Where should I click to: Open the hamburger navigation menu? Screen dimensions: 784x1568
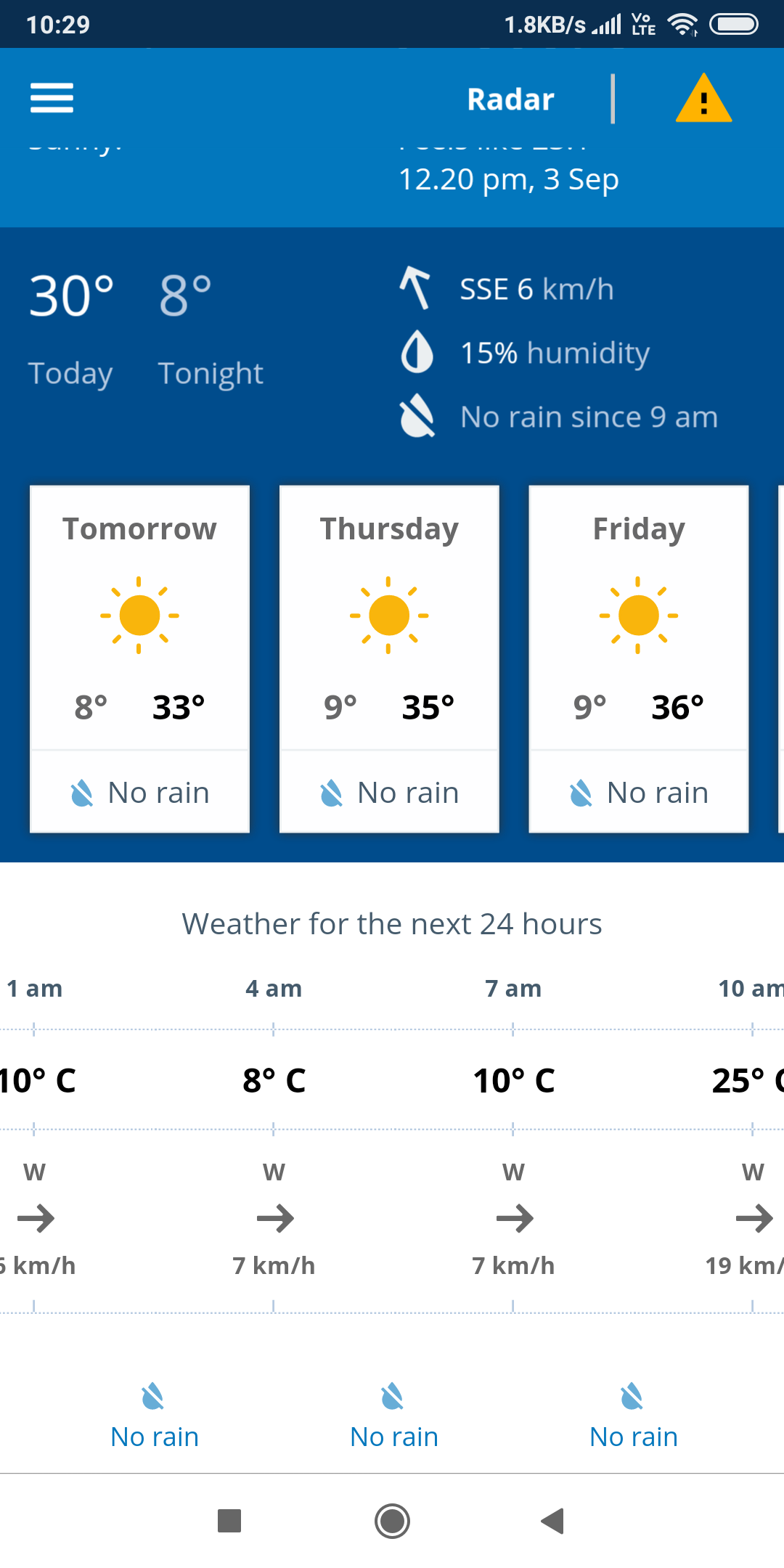pyautogui.click(x=52, y=98)
